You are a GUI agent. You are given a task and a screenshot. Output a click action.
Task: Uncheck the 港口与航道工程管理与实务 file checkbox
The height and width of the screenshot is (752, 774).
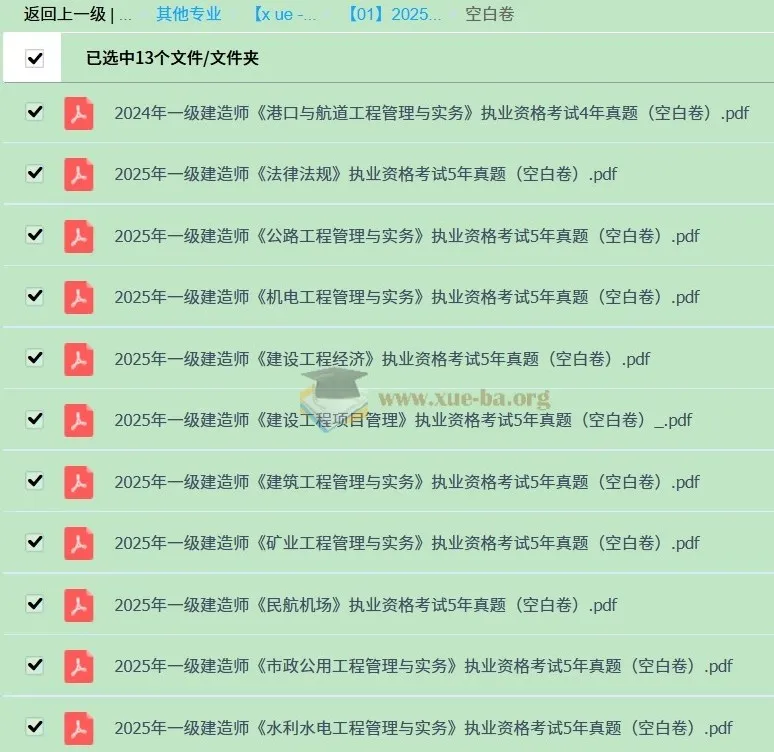tap(35, 112)
